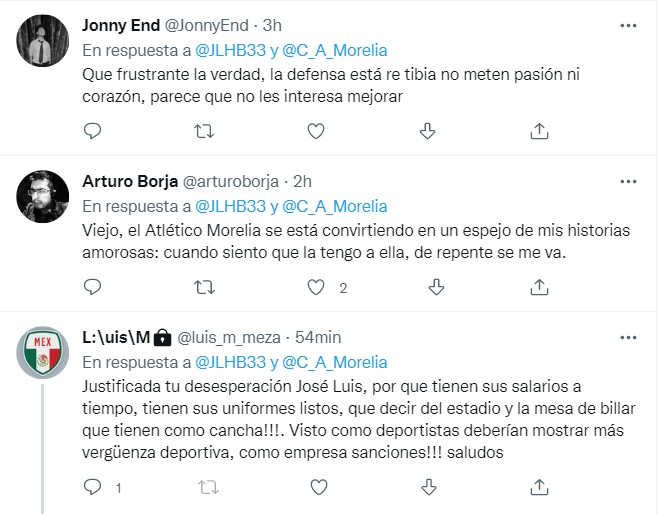Retweet Jonny End's tweet

[203, 130]
